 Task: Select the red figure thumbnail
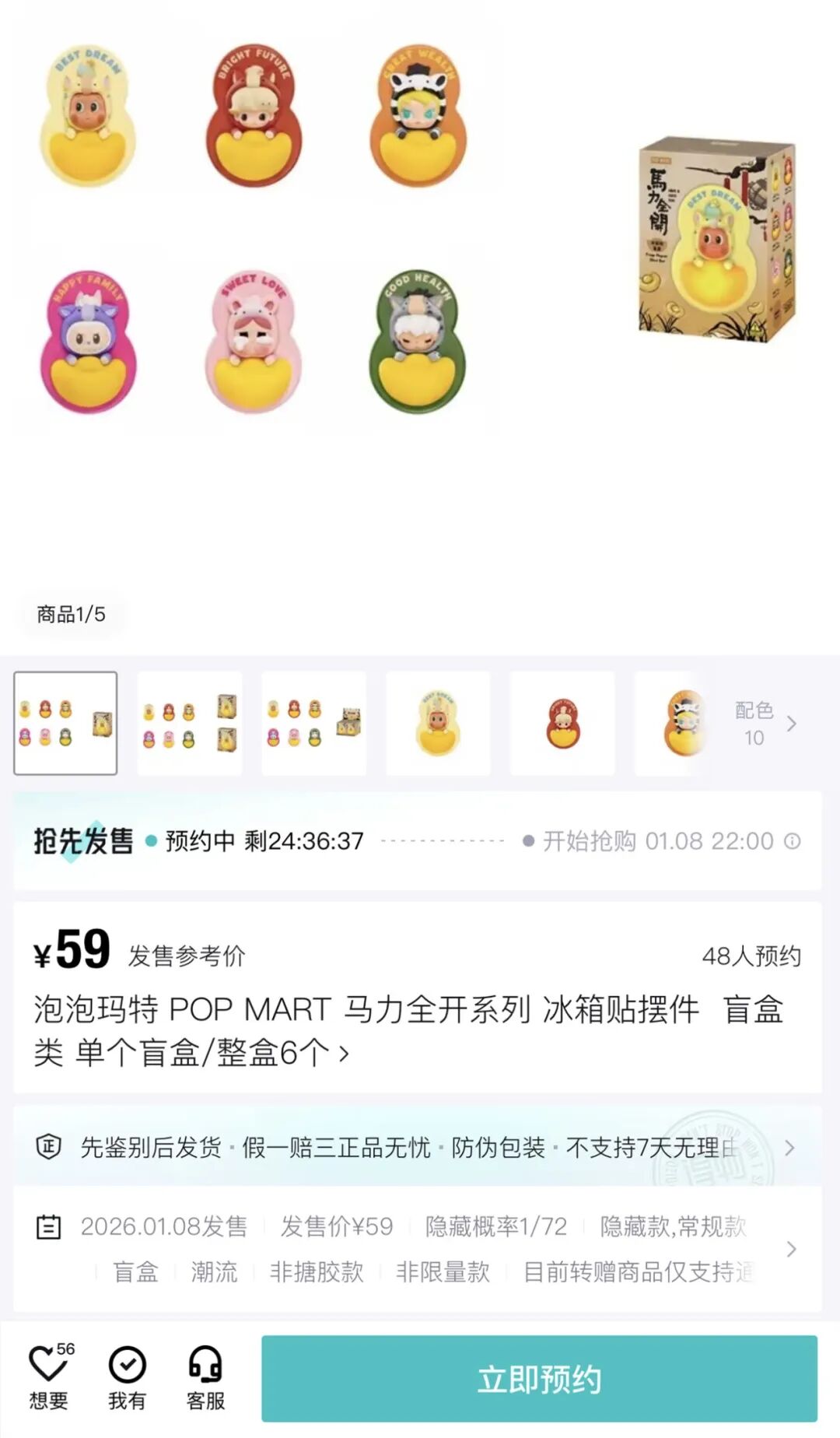(562, 724)
